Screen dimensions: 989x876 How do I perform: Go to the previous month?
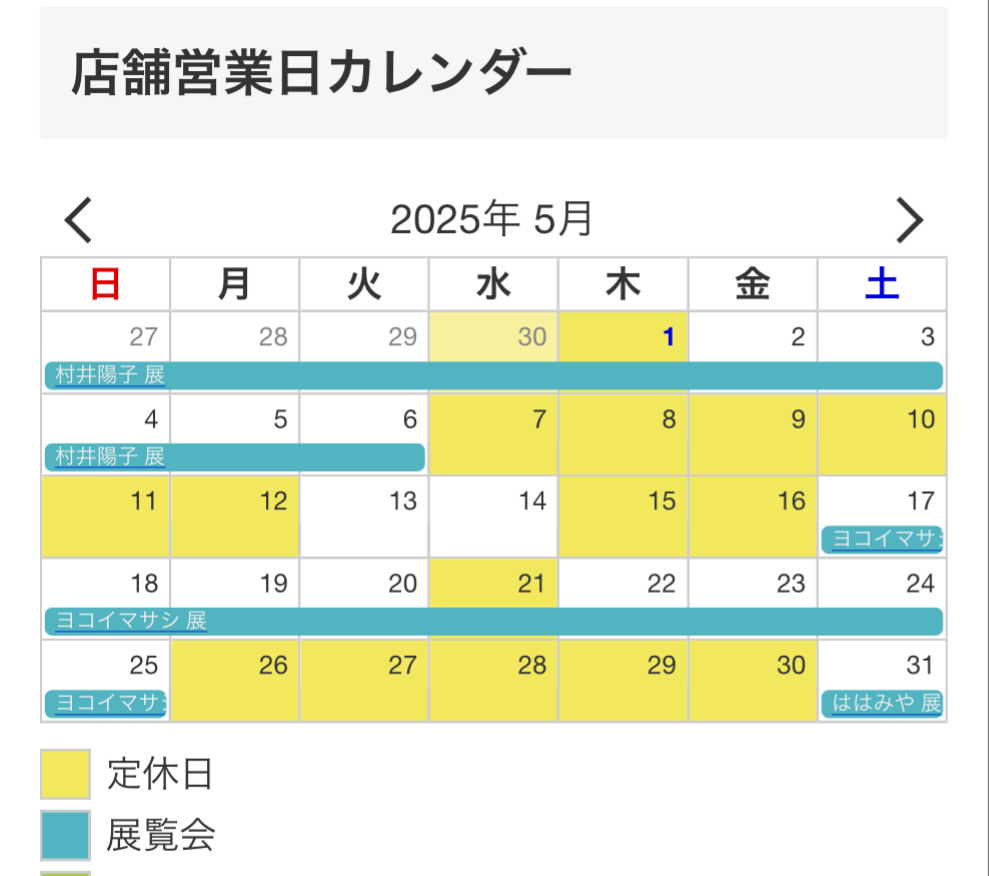coord(78,220)
